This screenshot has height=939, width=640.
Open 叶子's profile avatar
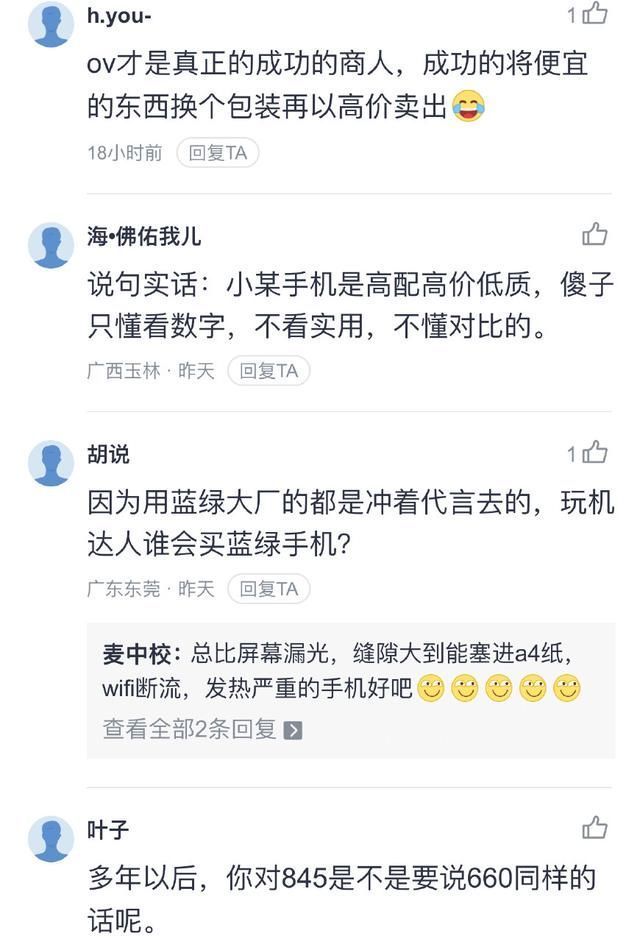(x=51, y=838)
